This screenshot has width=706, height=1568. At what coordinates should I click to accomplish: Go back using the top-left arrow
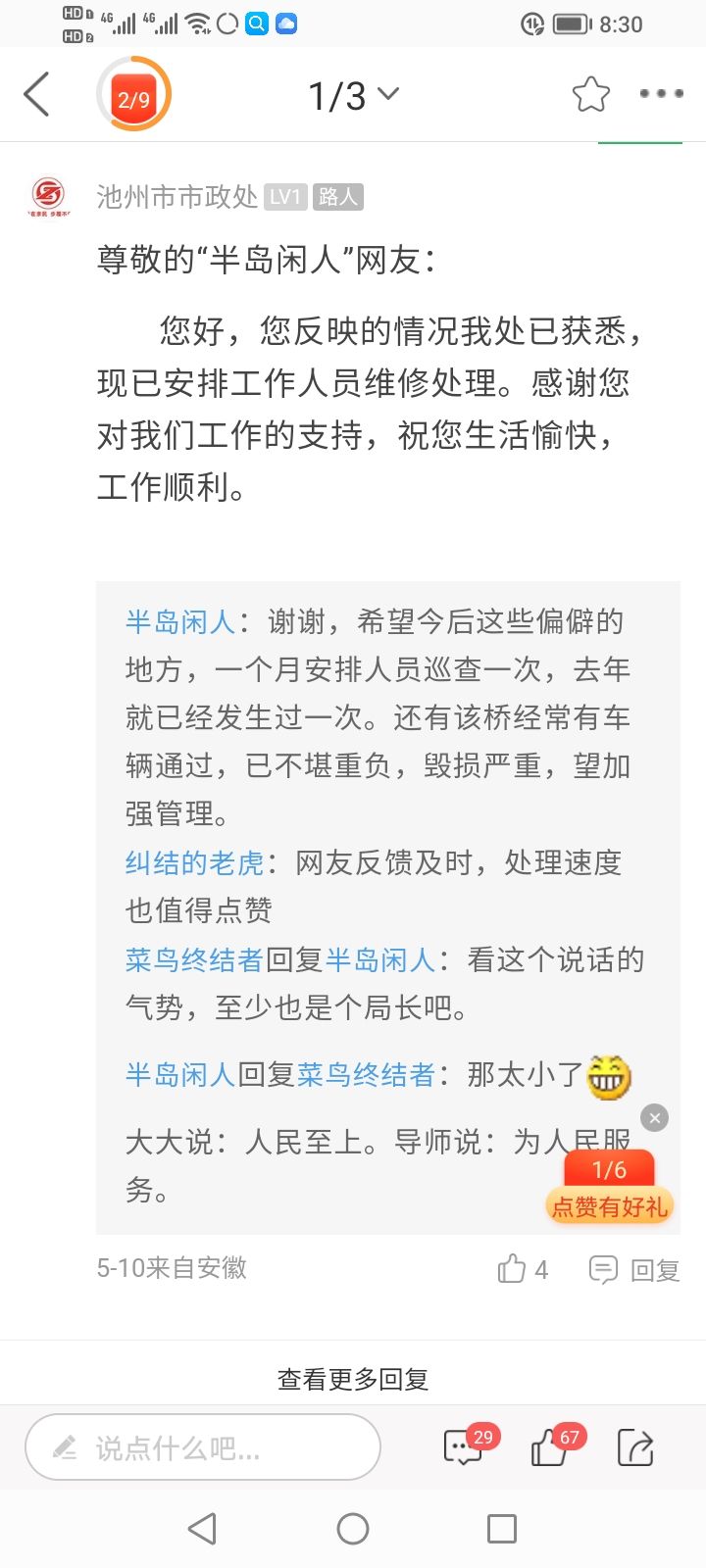(37, 95)
